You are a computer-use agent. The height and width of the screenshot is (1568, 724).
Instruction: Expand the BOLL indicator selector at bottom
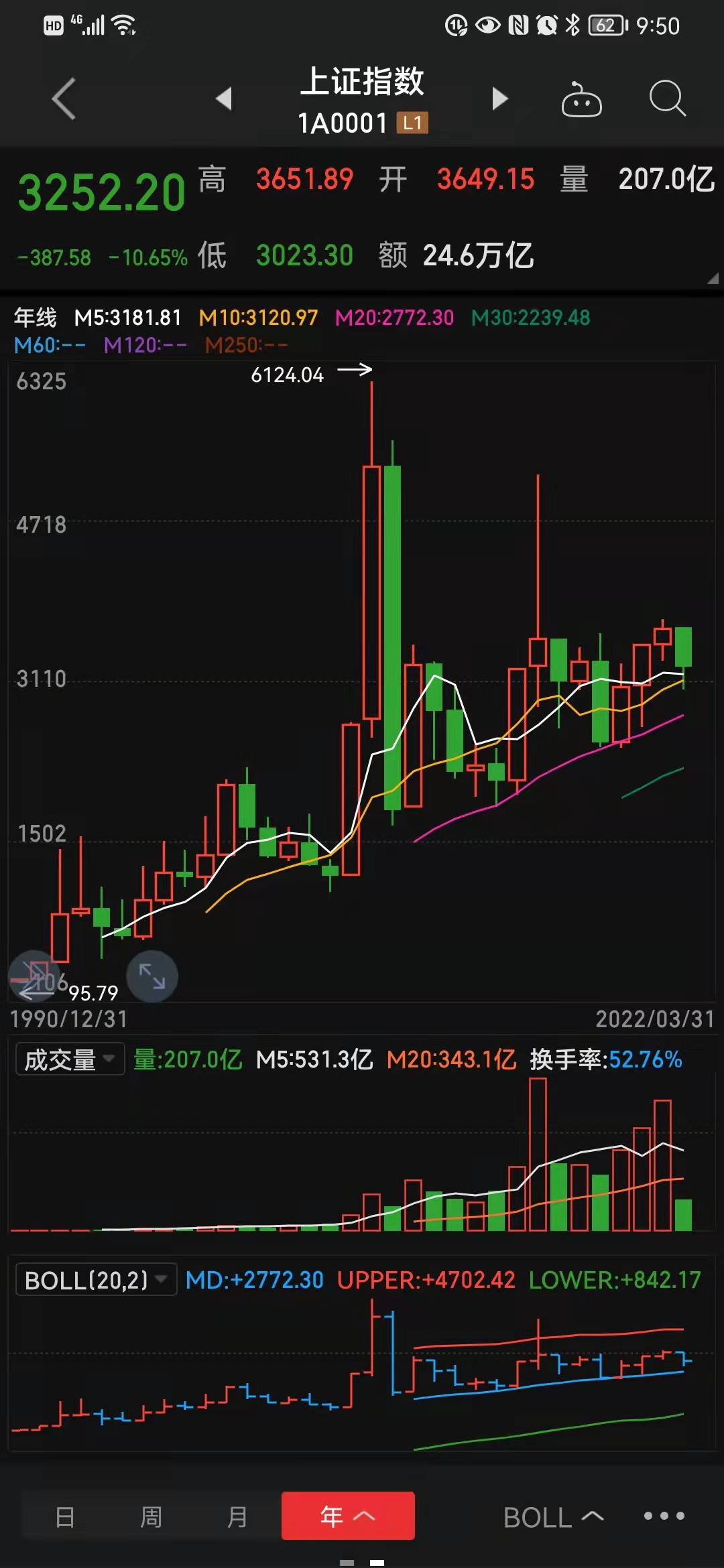click(x=553, y=1517)
